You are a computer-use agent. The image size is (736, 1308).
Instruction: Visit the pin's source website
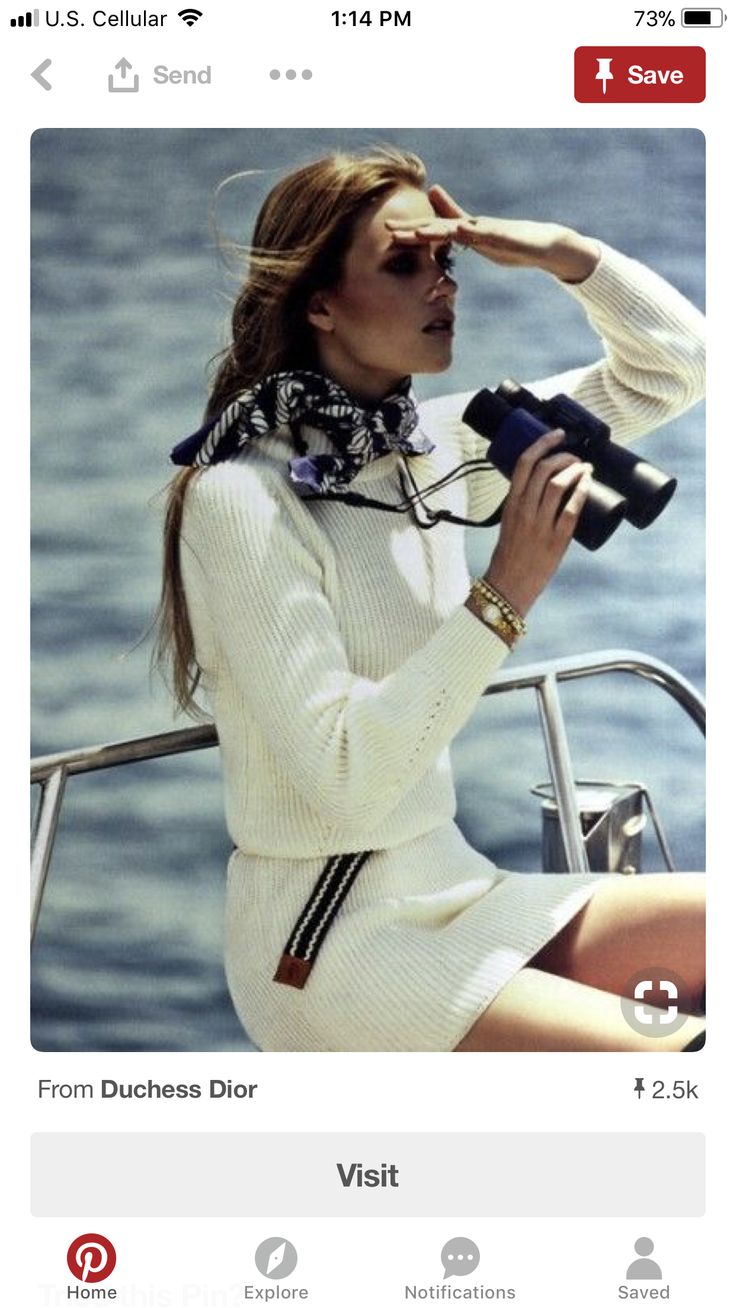(368, 1175)
